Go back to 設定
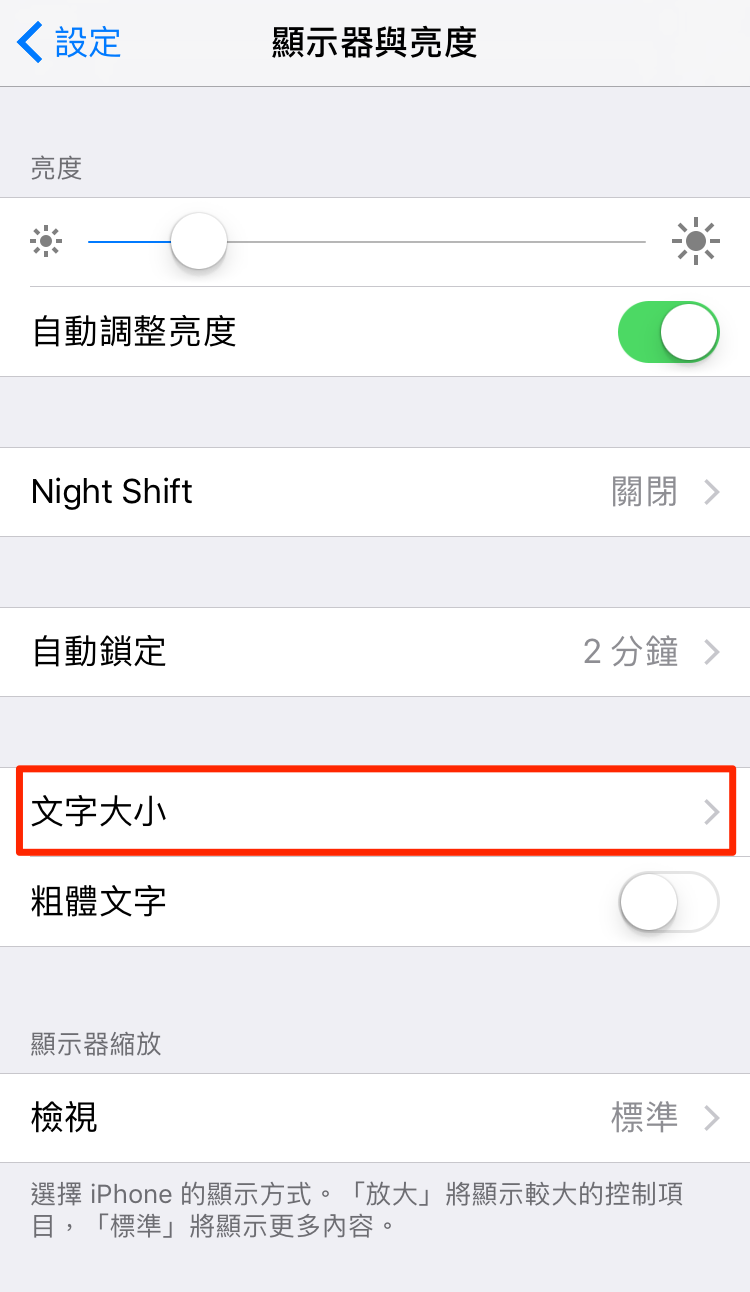 [69, 43]
